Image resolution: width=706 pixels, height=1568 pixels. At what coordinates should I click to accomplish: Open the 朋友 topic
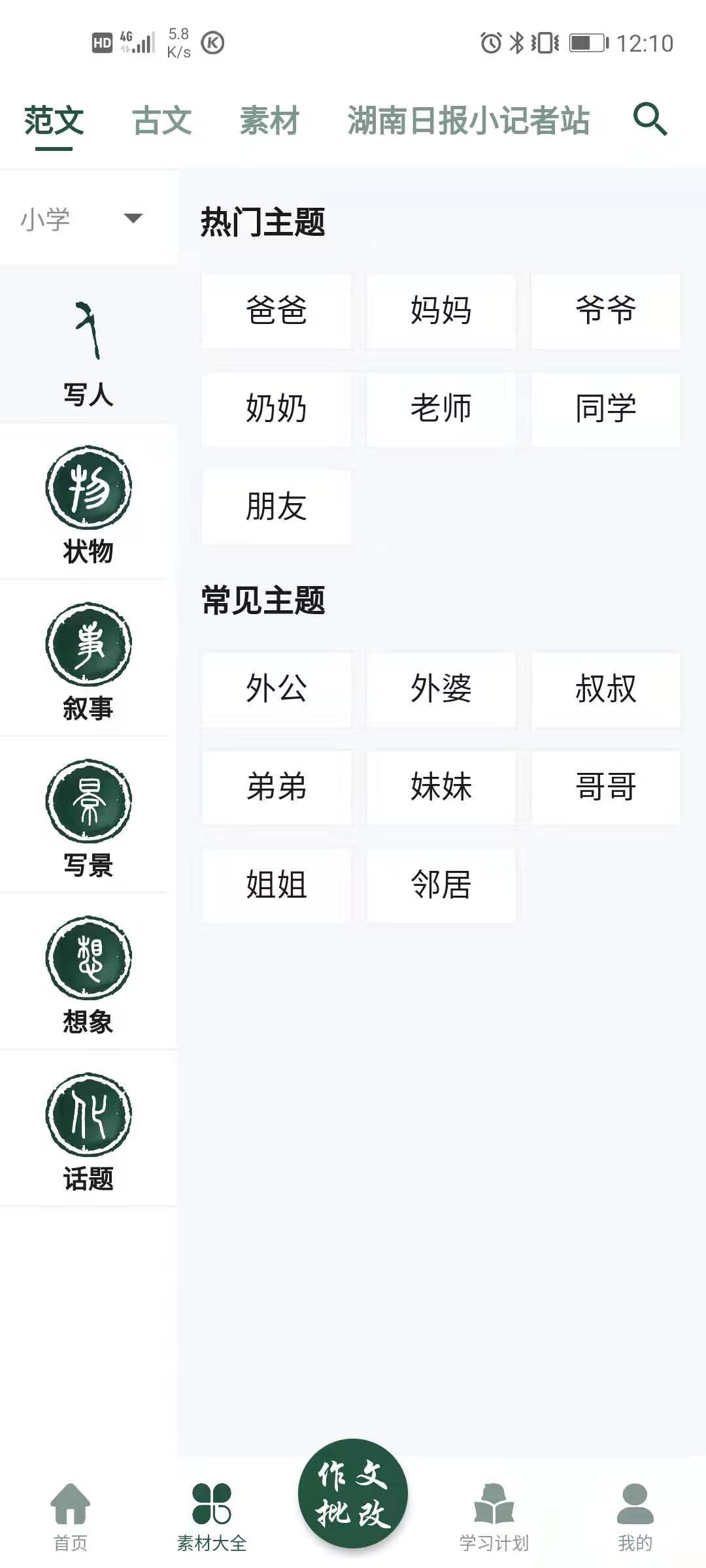(277, 507)
